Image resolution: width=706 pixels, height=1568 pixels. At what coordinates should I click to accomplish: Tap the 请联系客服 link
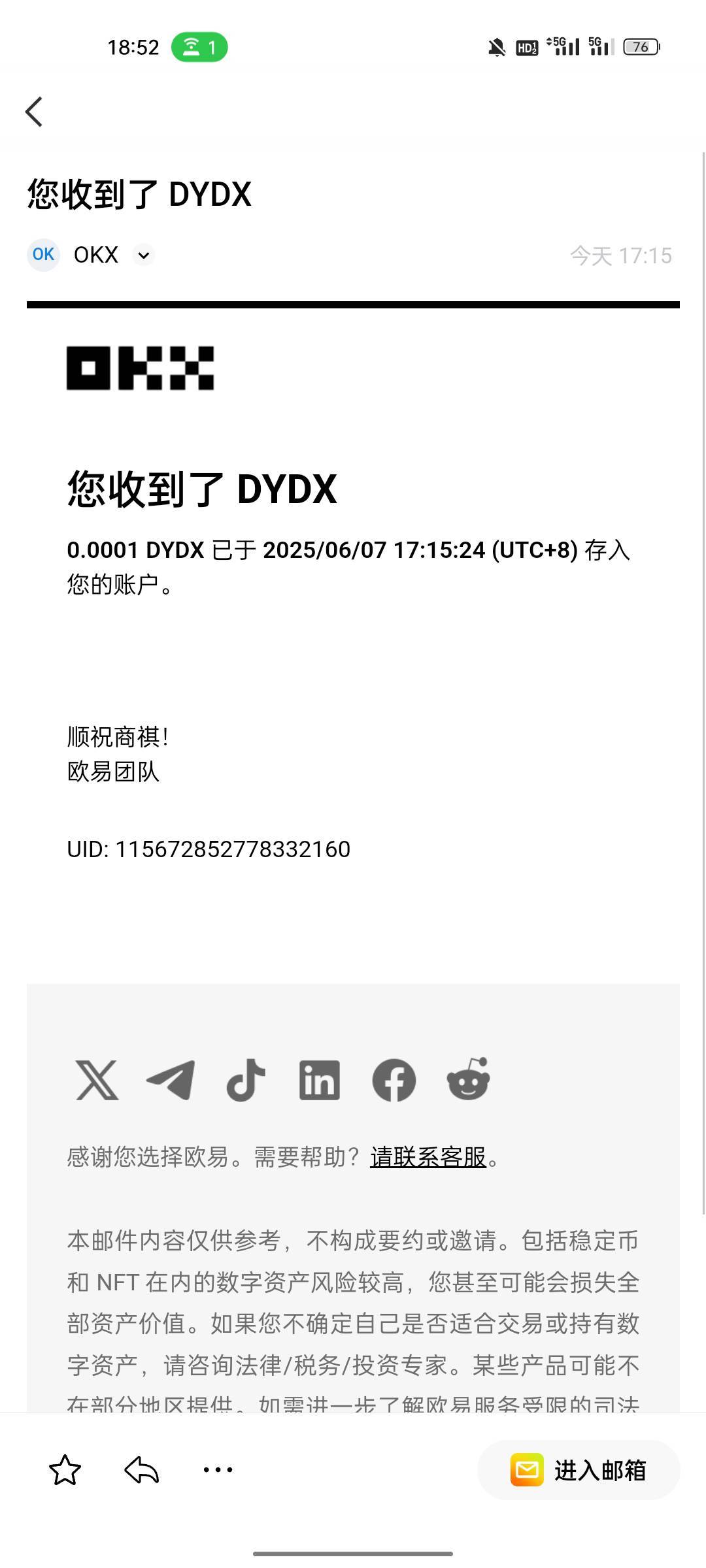pos(428,1157)
